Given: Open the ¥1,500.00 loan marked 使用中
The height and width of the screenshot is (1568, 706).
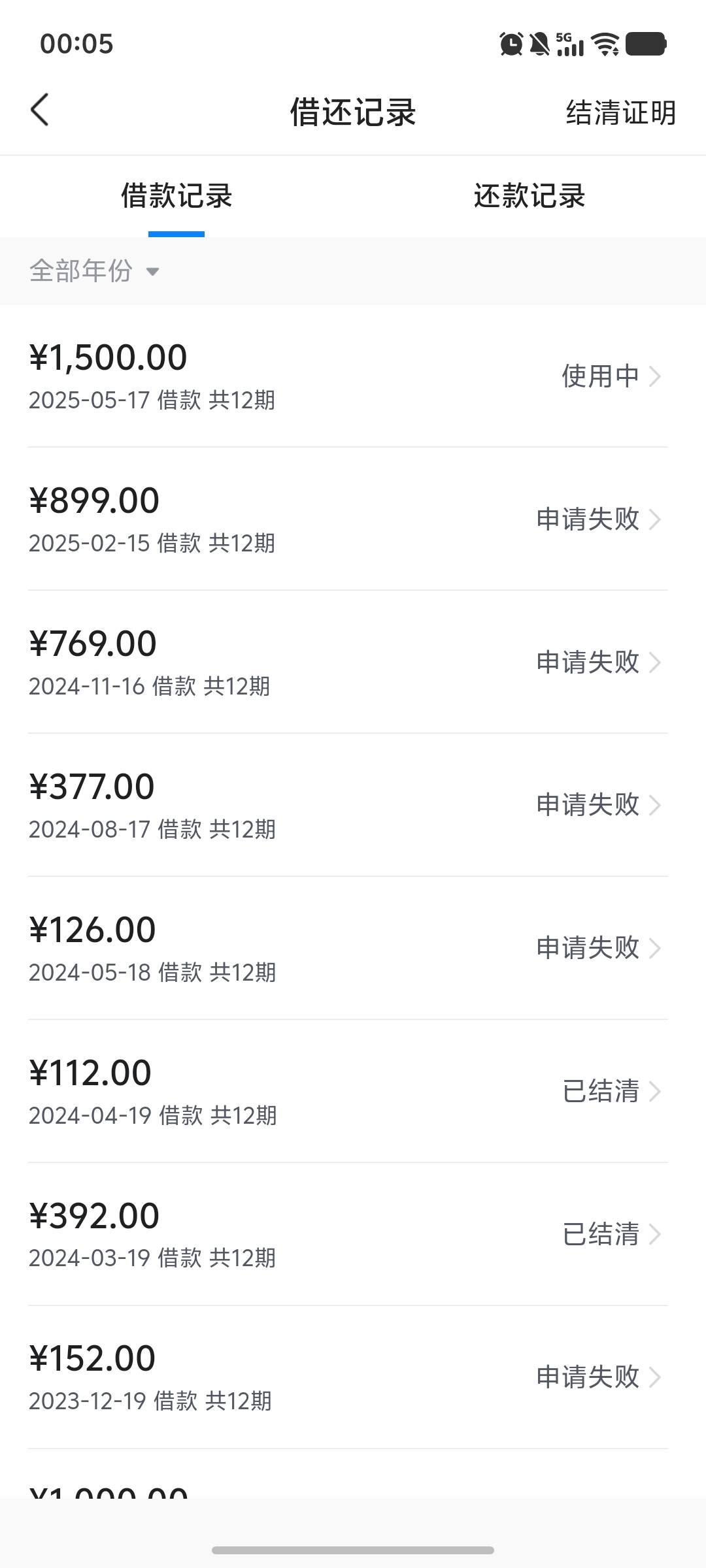Looking at the screenshot, I should coord(348,376).
